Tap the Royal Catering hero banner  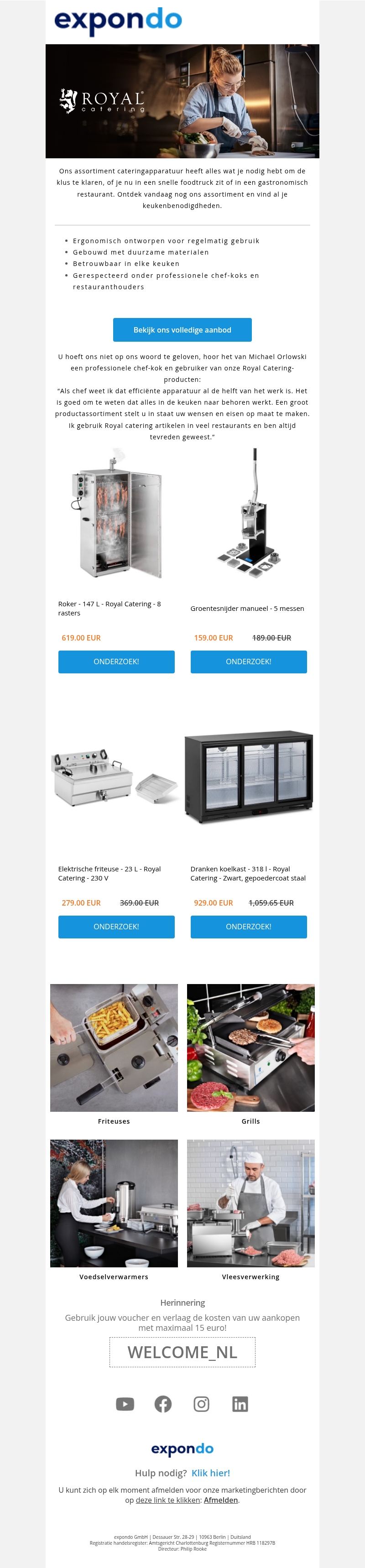tap(182, 101)
